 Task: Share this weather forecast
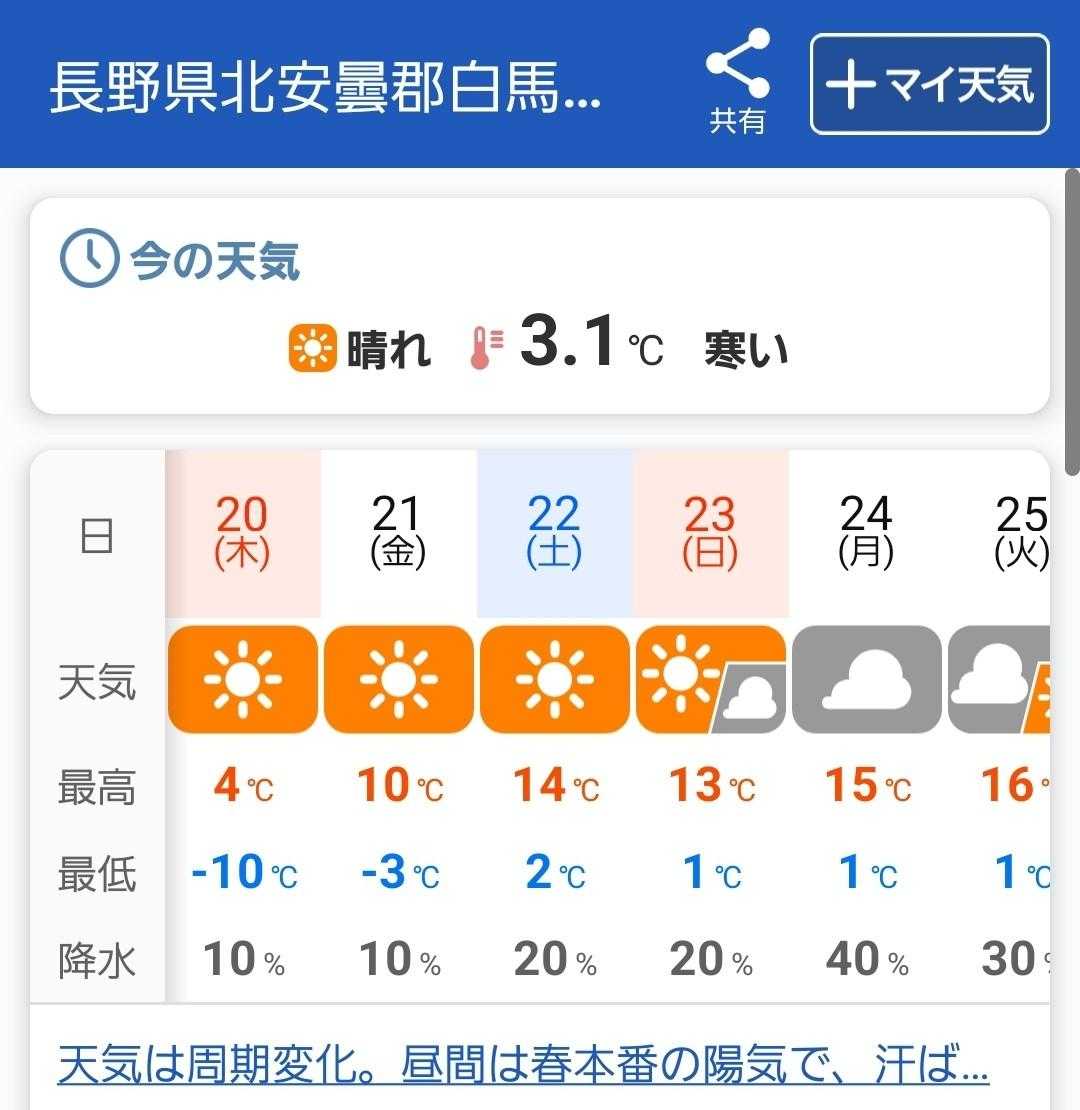point(737,82)
